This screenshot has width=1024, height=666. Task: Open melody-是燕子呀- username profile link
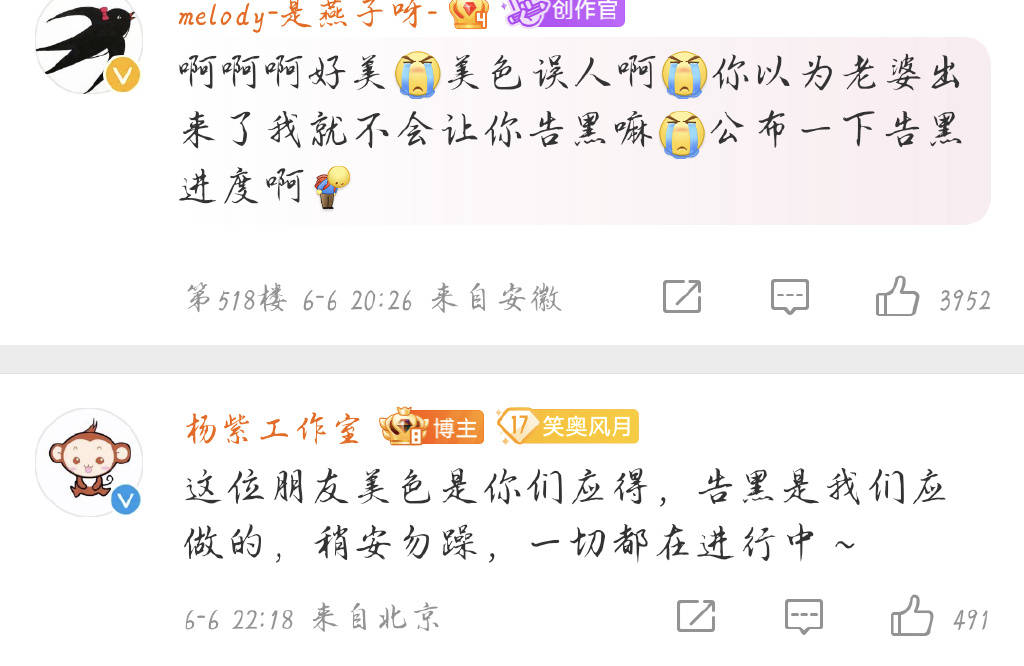[308, 14]
